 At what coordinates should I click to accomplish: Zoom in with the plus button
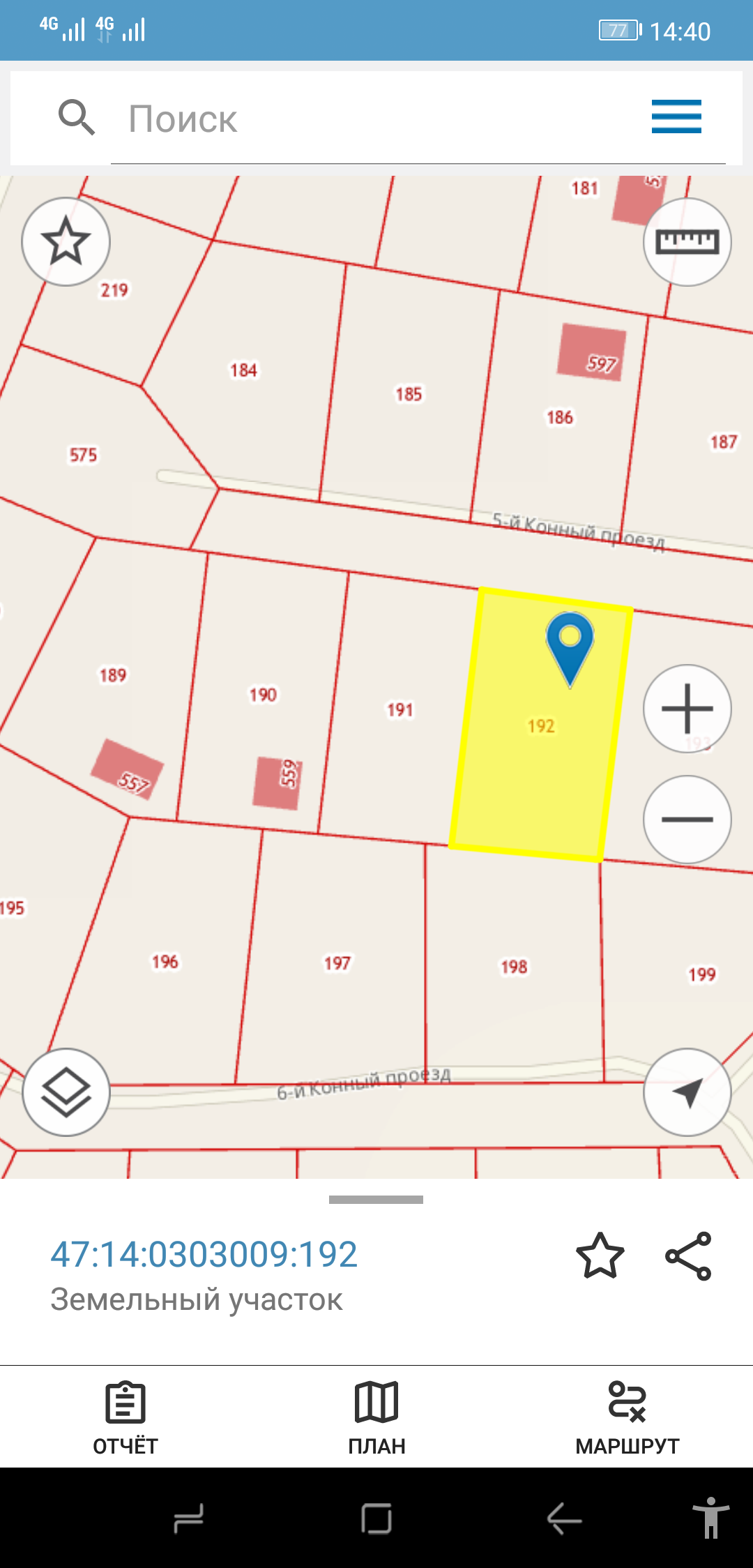(687, 709)
